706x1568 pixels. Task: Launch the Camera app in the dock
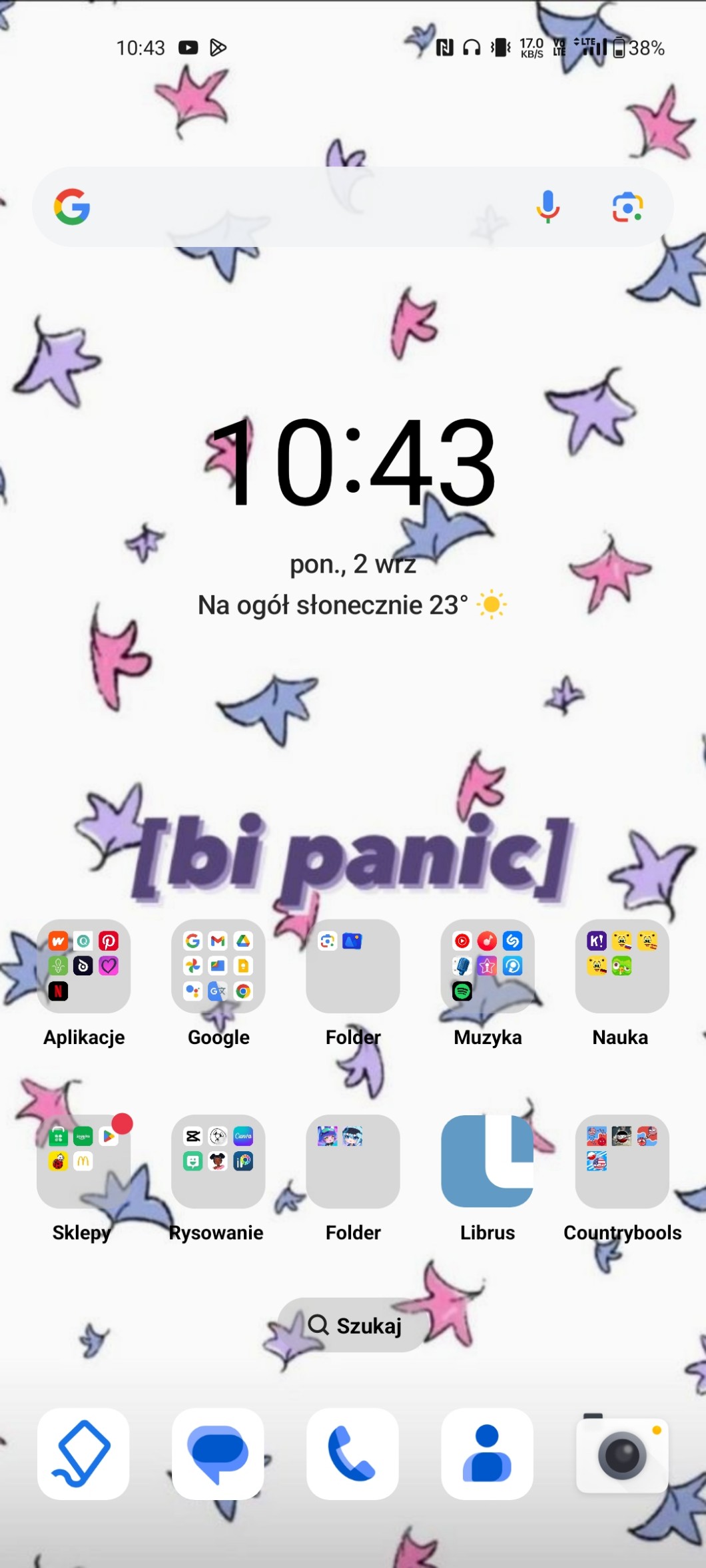pos(622,1453)
